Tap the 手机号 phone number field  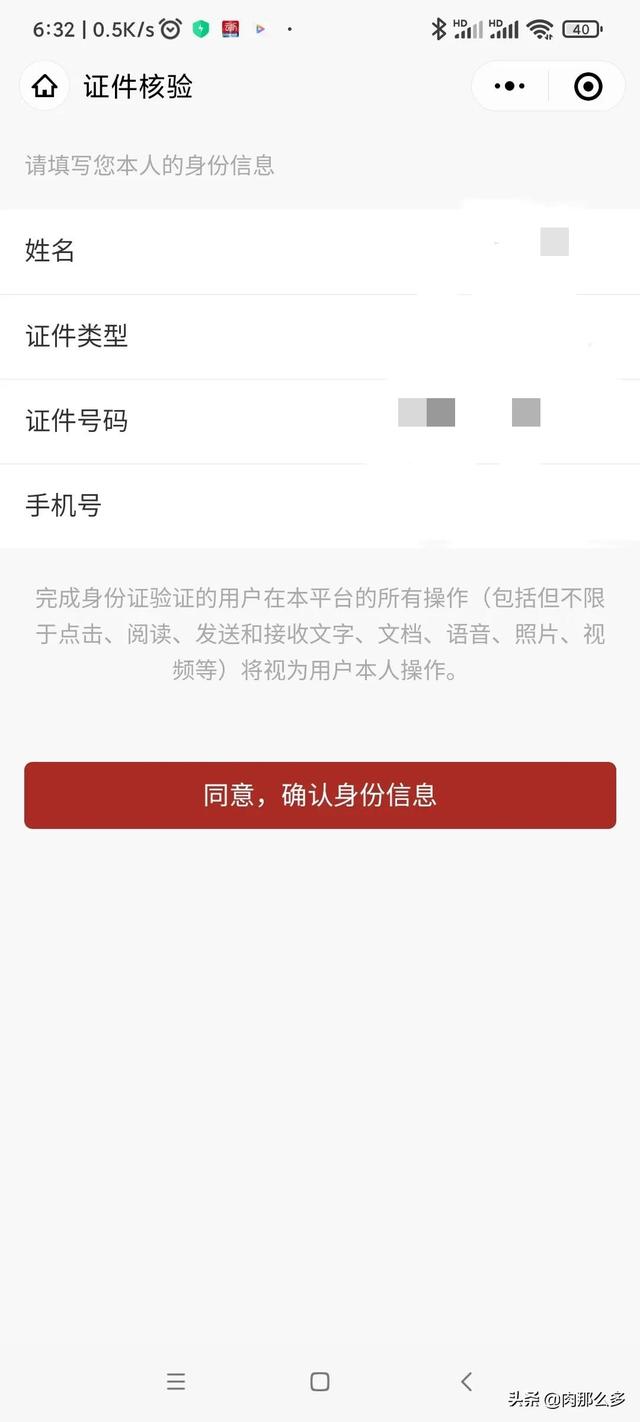[x=320, y=506]
